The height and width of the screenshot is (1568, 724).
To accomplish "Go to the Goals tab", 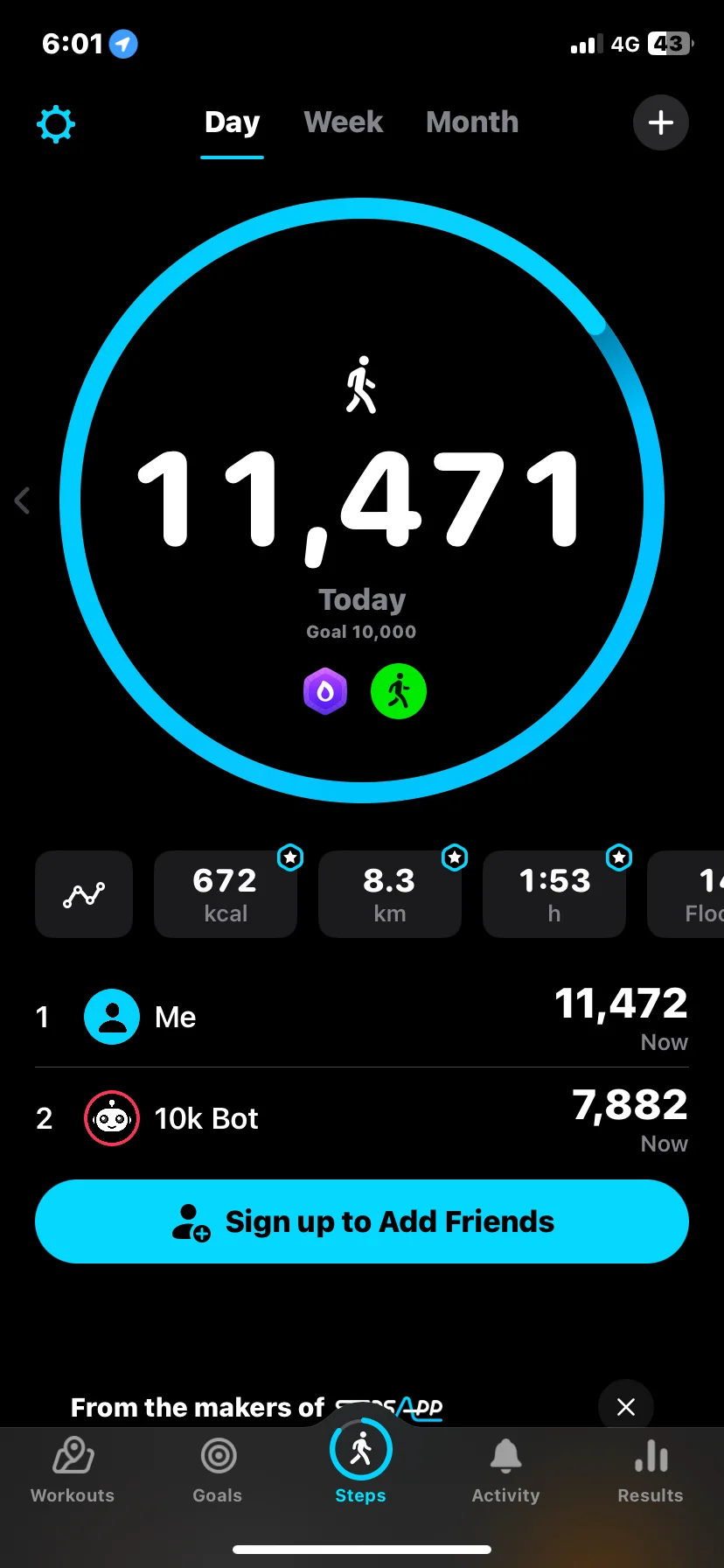I will click(218, 1470).
